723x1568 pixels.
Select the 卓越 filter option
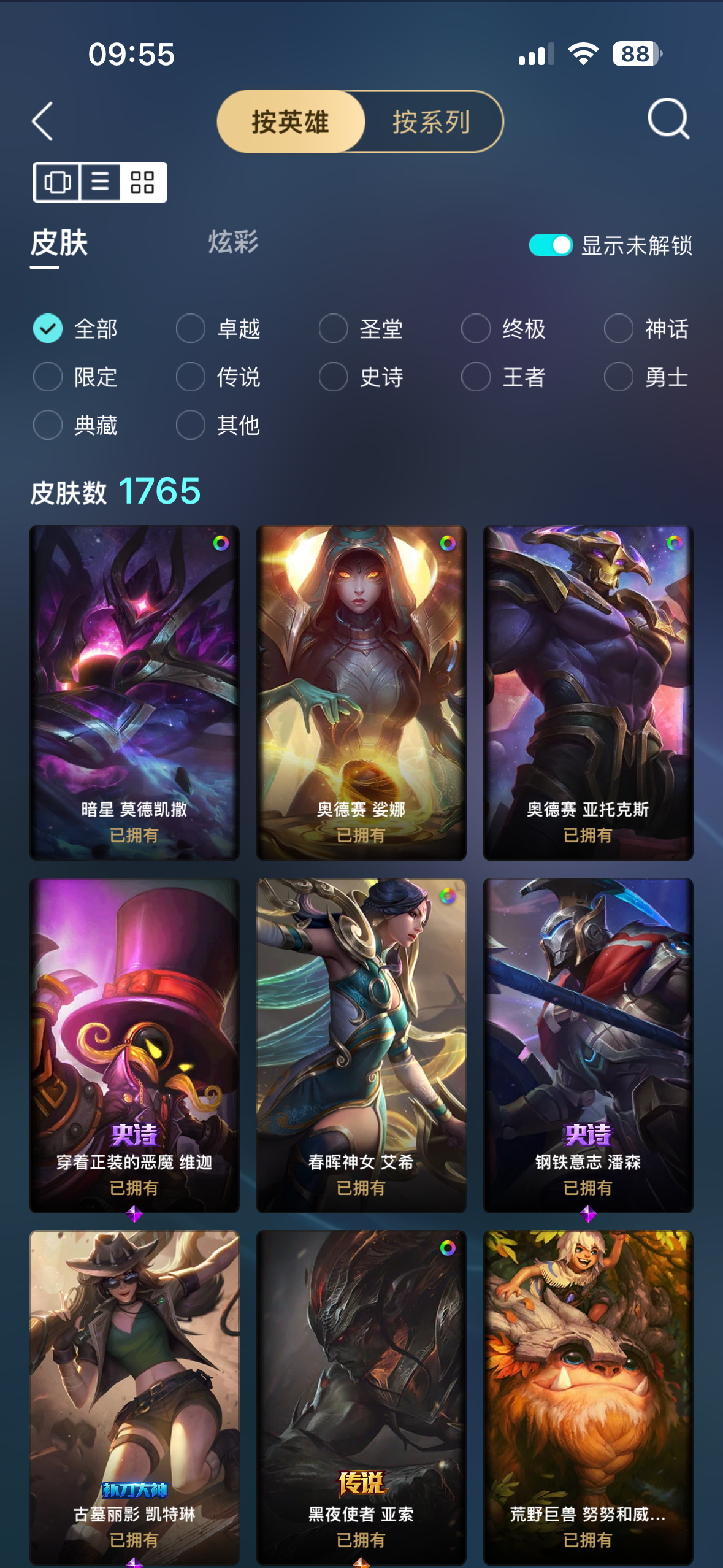click(218, 329)
